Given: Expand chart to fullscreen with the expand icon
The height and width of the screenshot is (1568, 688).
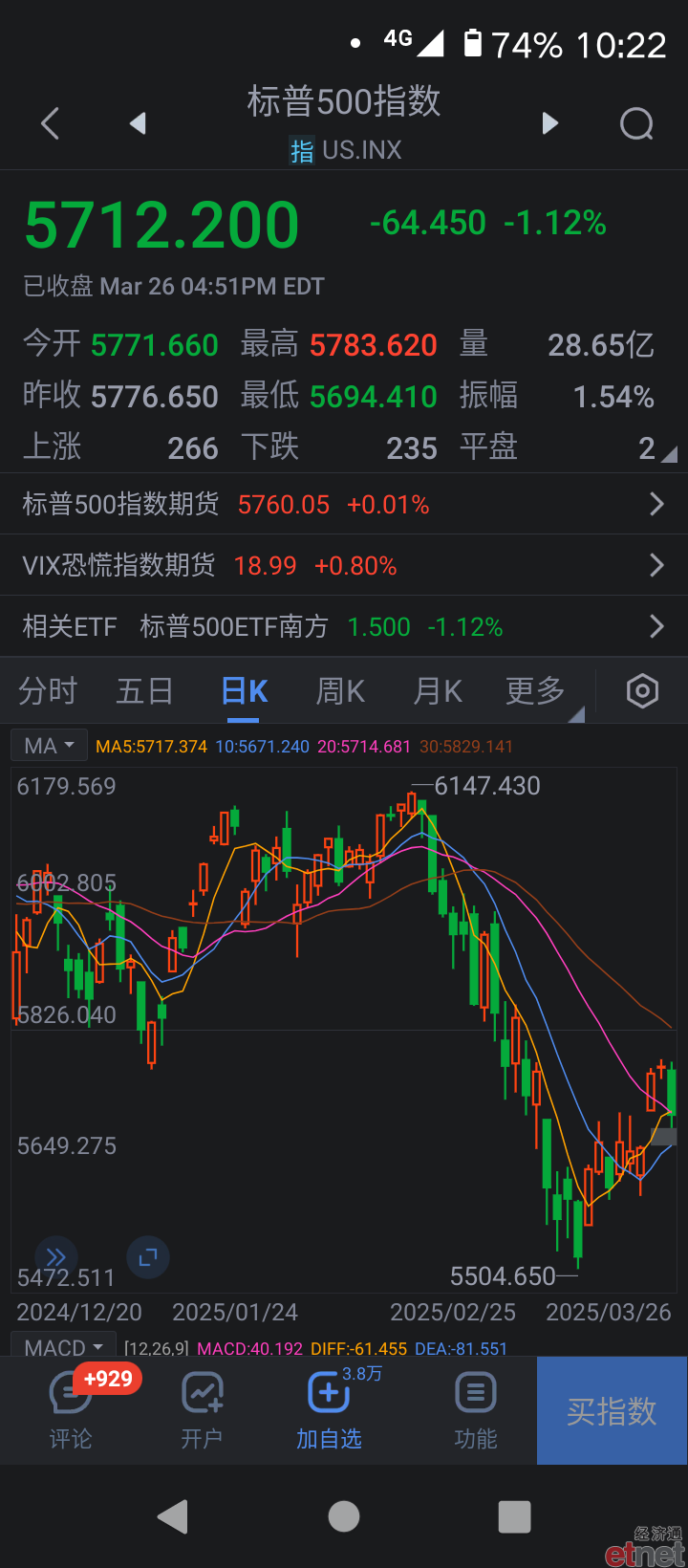Looking at the screenshot, I should click(148, 1257).
